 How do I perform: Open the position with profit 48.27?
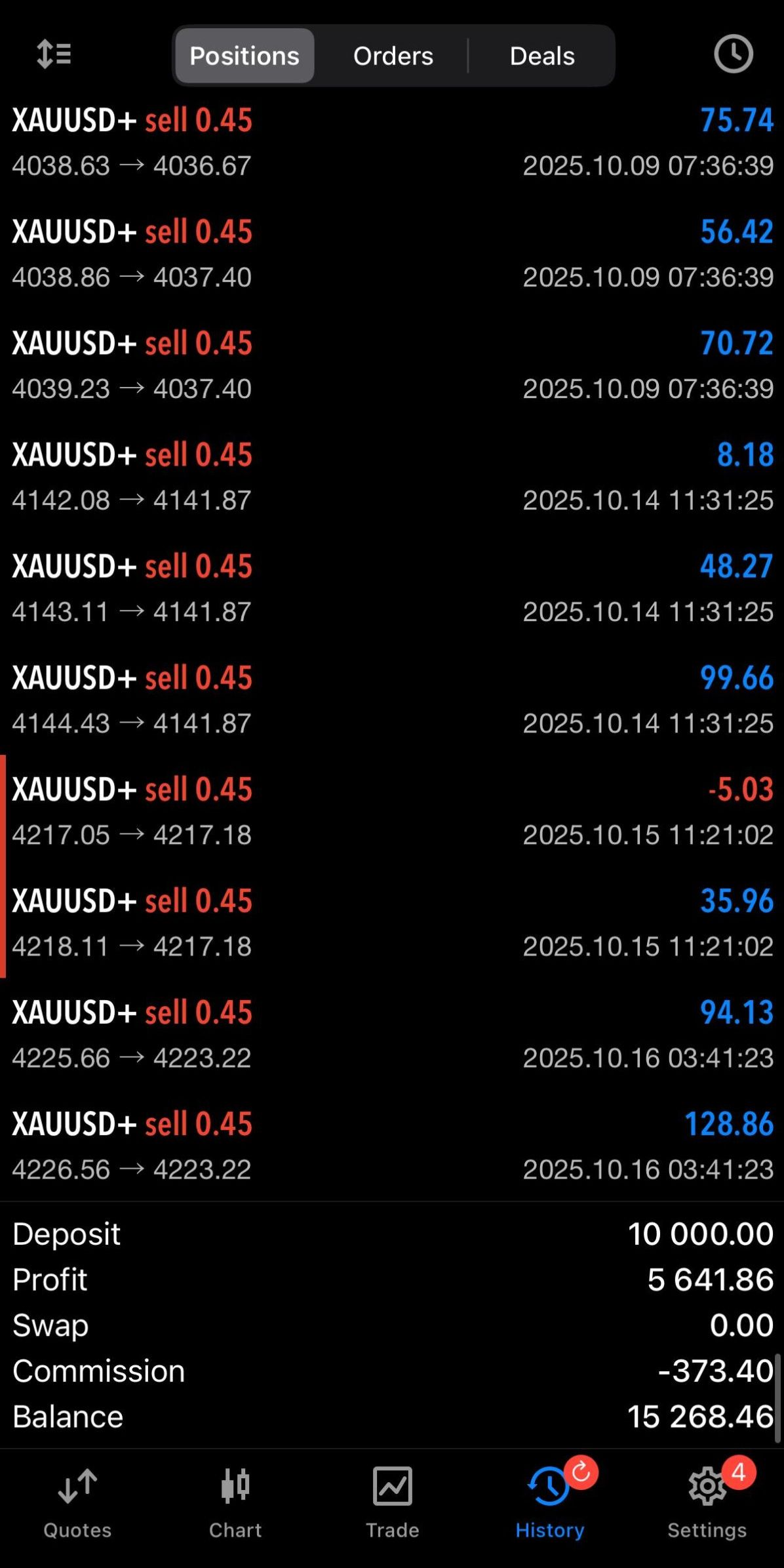tap(392, 588)
